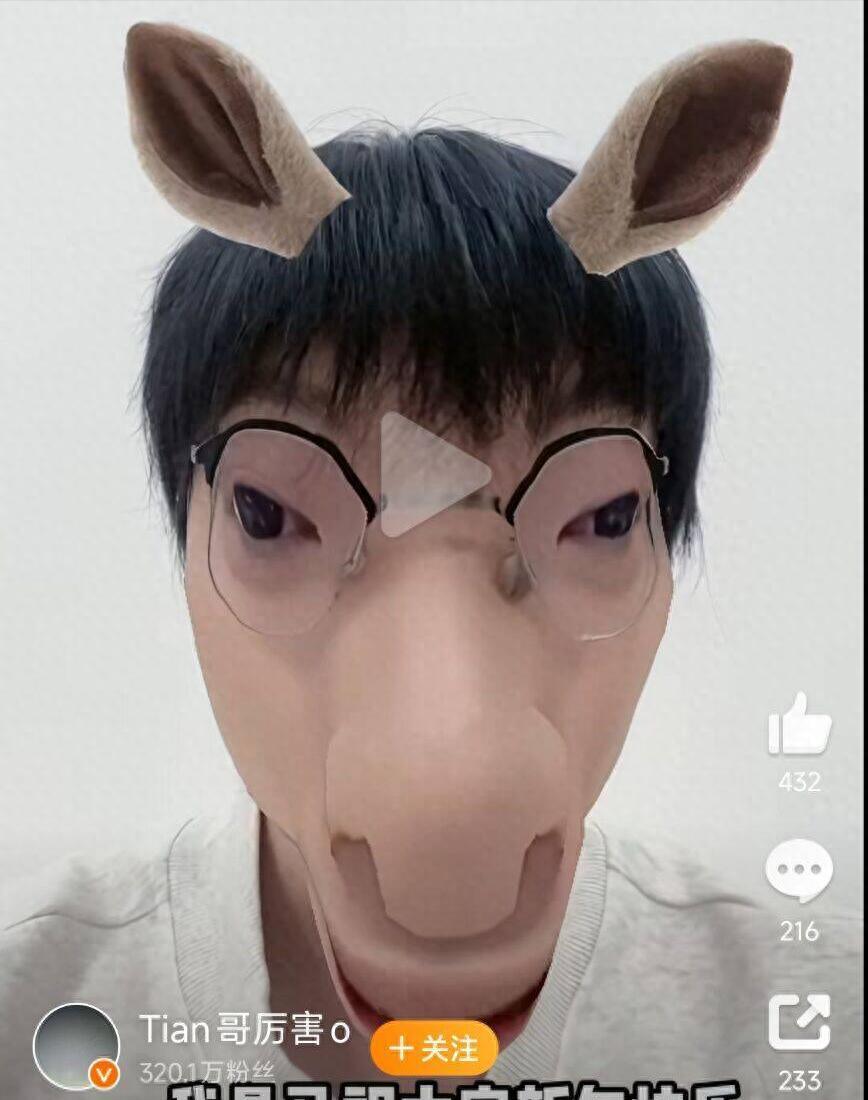Screen dimensions: 868x1100
Task: Open Tian哥厉害o's profile avatar
Action: (x=76, y=1046)
